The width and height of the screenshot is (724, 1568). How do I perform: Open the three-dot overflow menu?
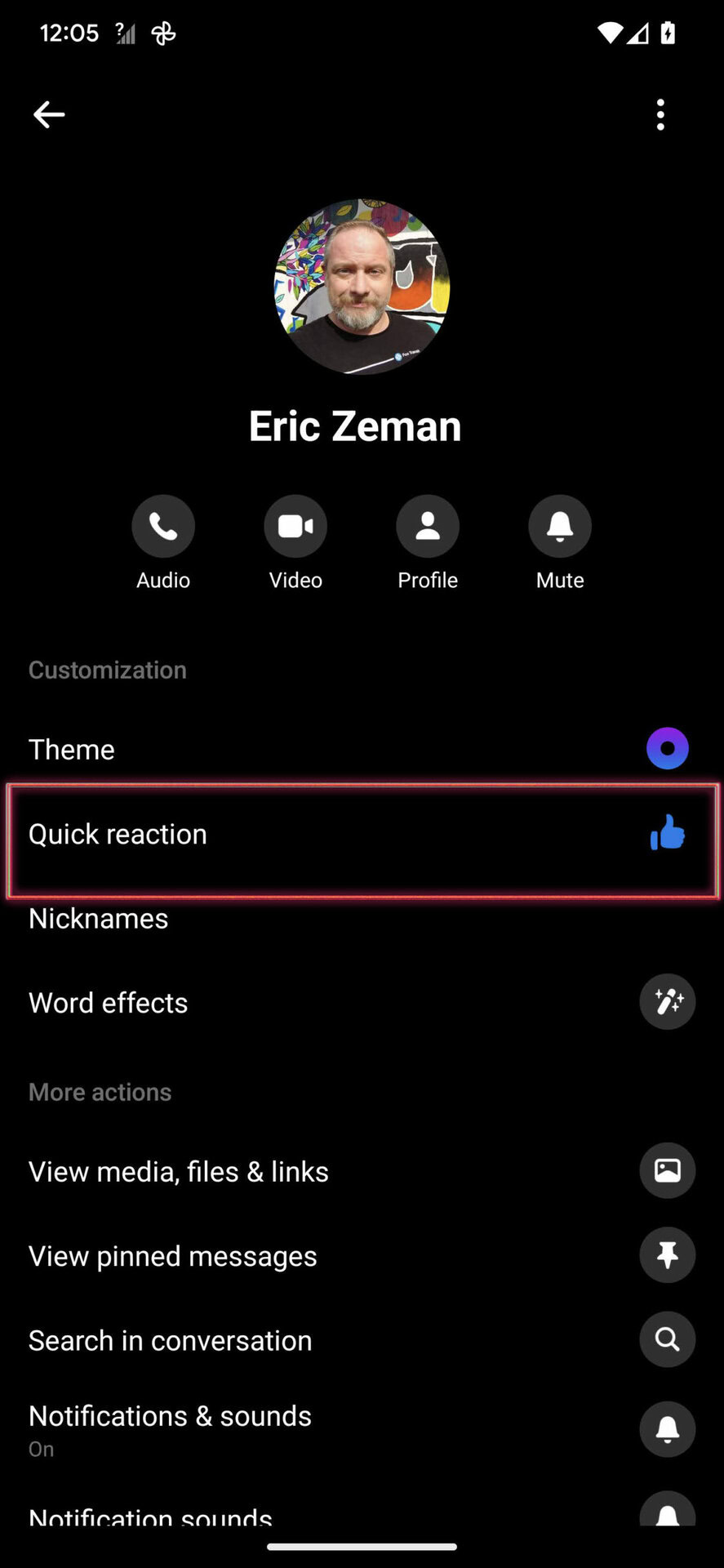click(x=660, y=114)
